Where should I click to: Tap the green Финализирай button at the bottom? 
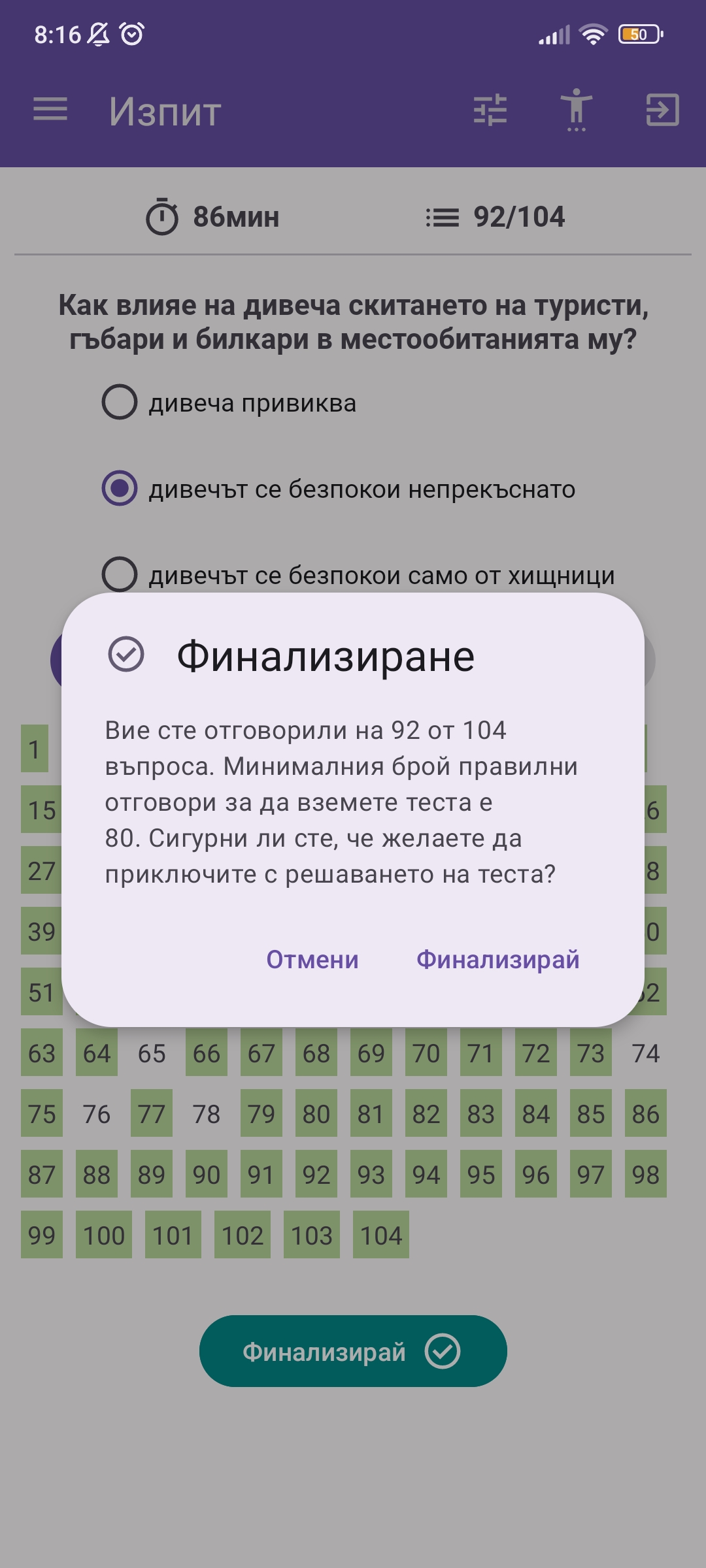tap(353, 1351)
